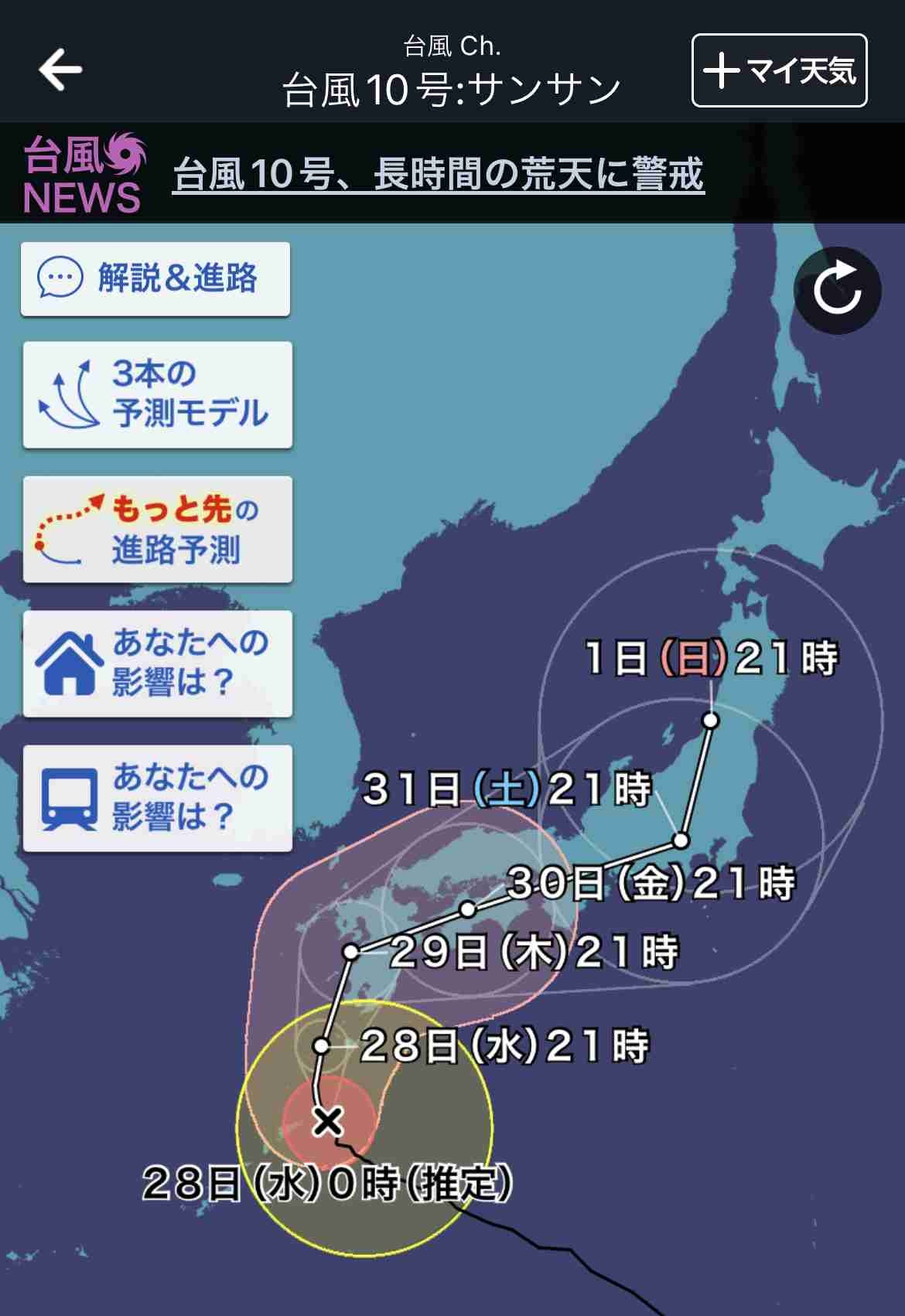The height and width of the screenshot is (1316, 905).
Task: Refresh the typhoon map
Action: 838,291
